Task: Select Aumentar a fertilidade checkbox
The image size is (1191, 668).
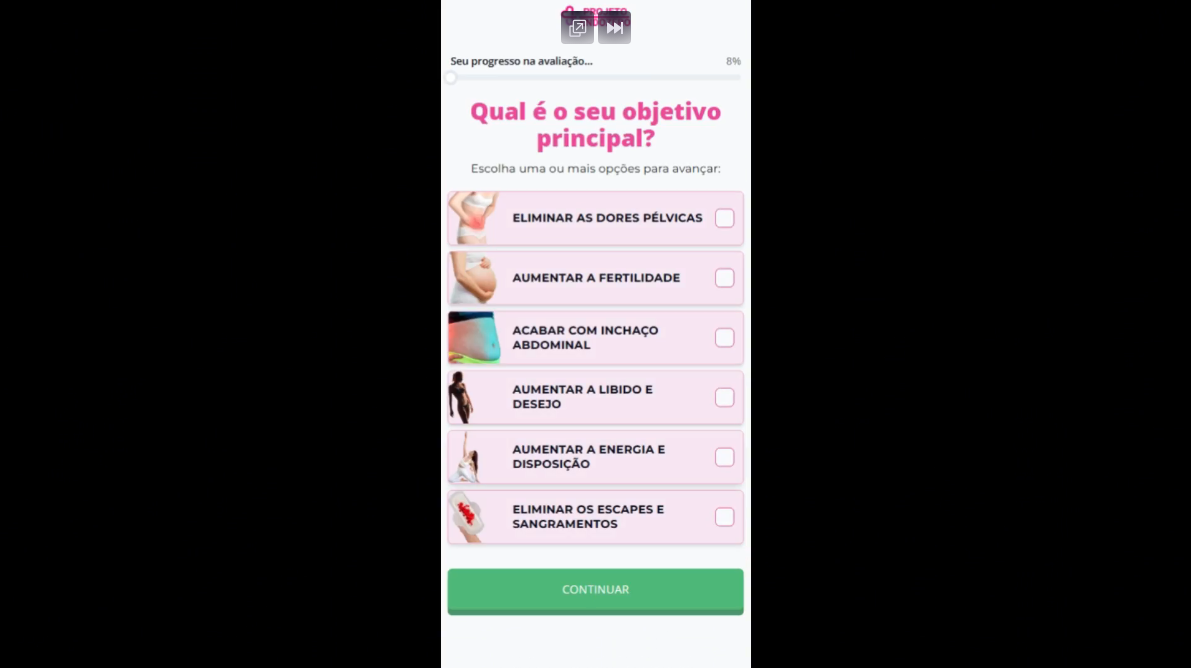Action: coord(724,278)
